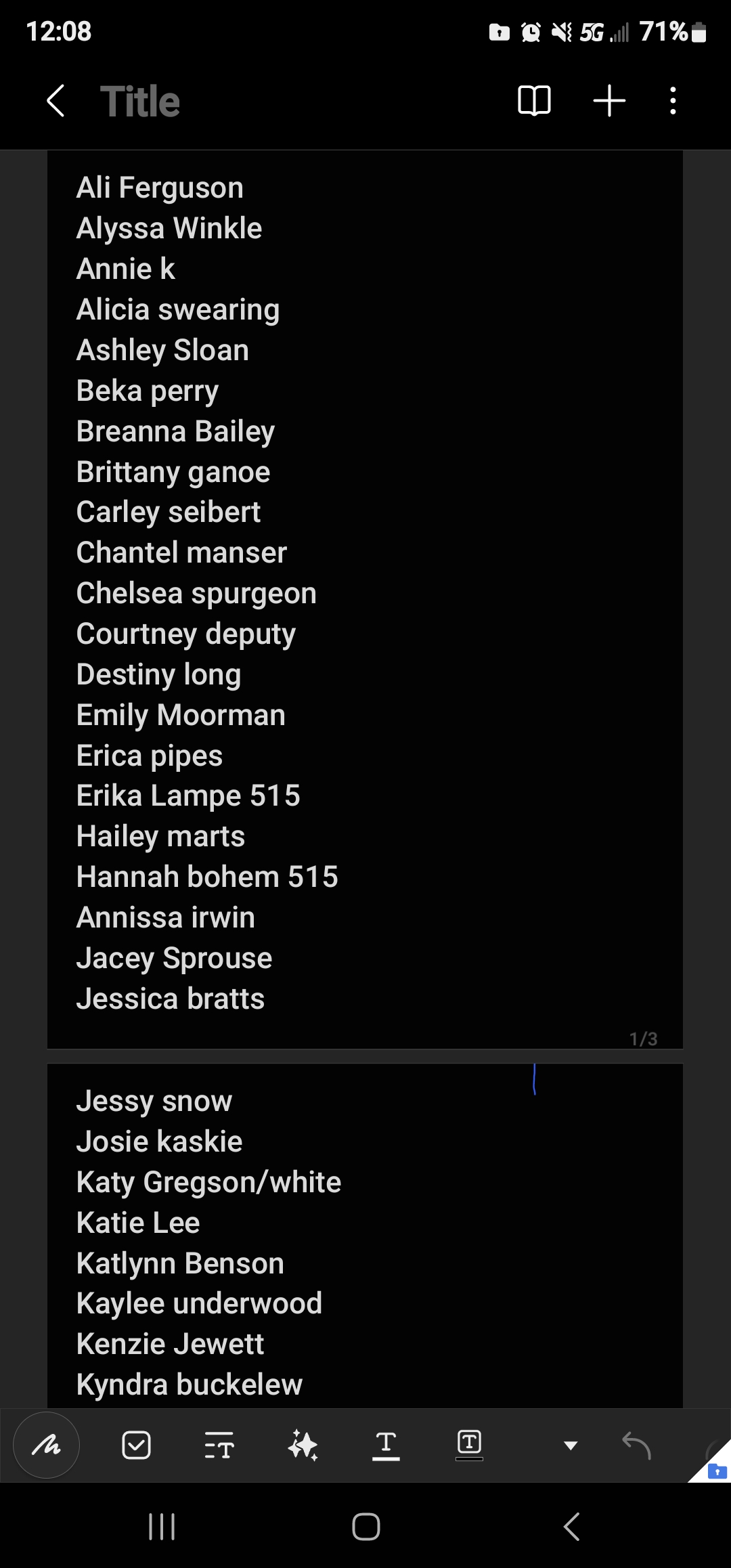Undo the last edit
731x1568 pixels.
point(636,1445)
